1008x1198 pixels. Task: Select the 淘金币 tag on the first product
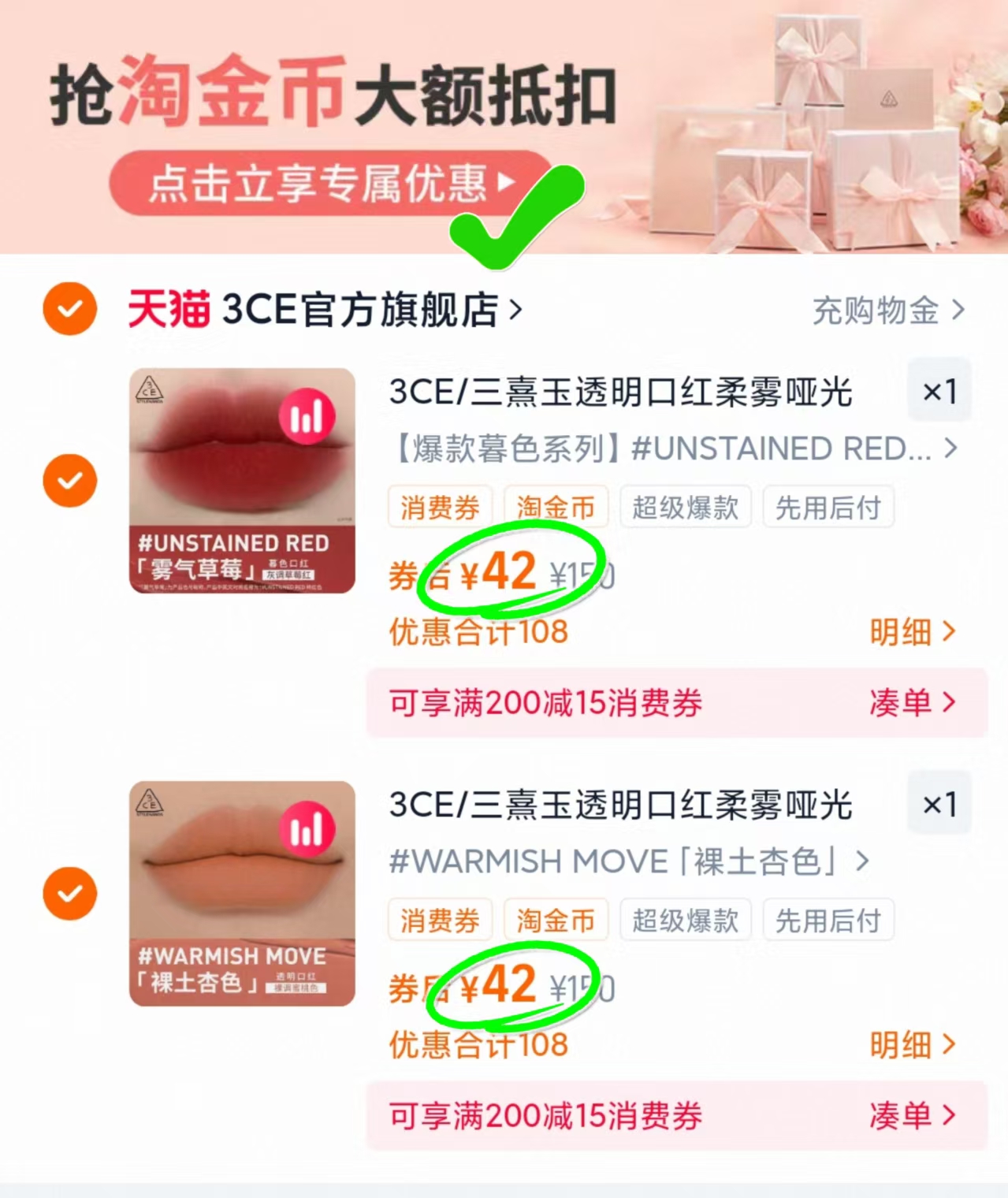556,507
